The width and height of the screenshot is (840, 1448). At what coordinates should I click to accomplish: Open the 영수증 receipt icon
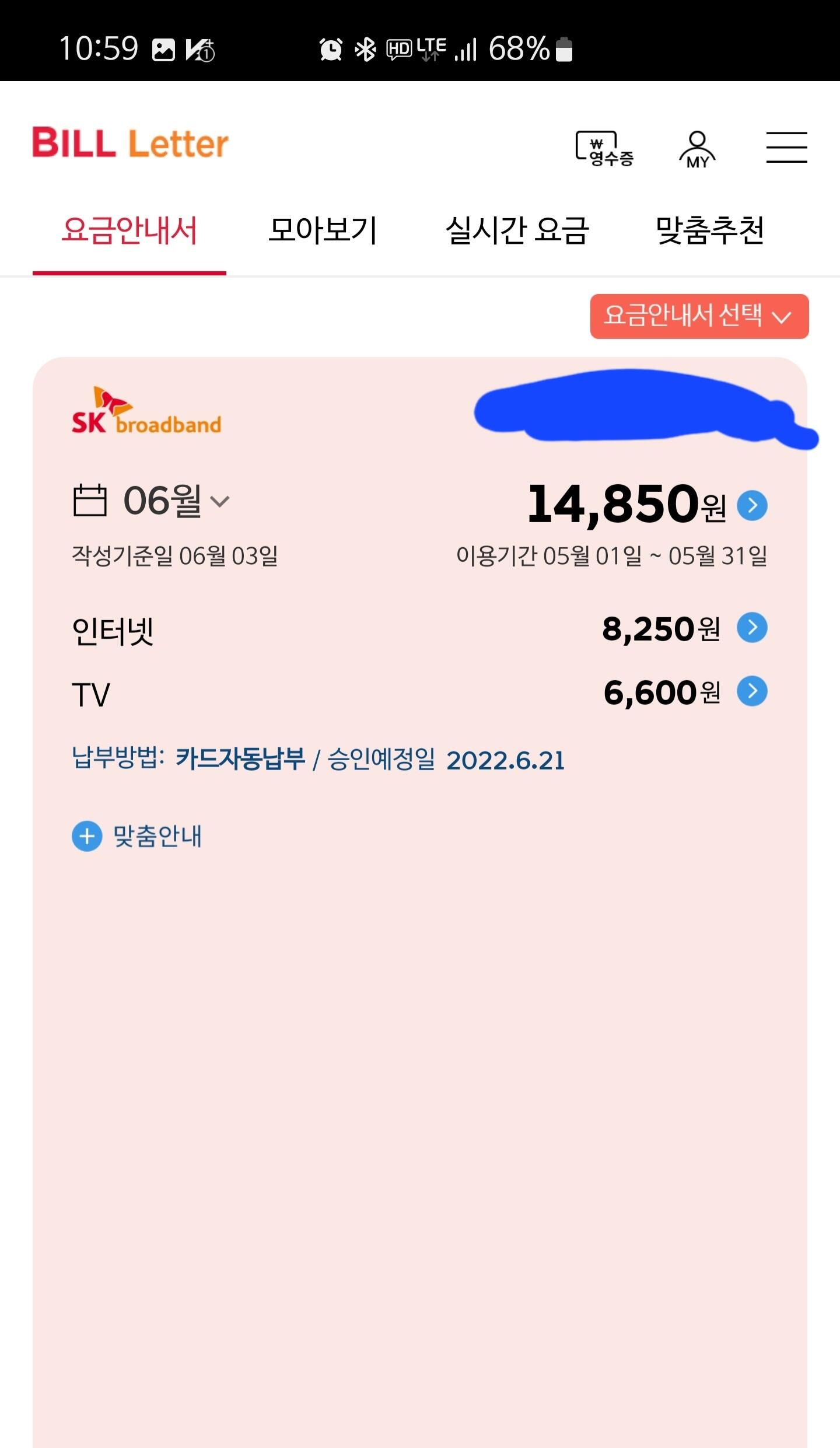tap(604, 148)
